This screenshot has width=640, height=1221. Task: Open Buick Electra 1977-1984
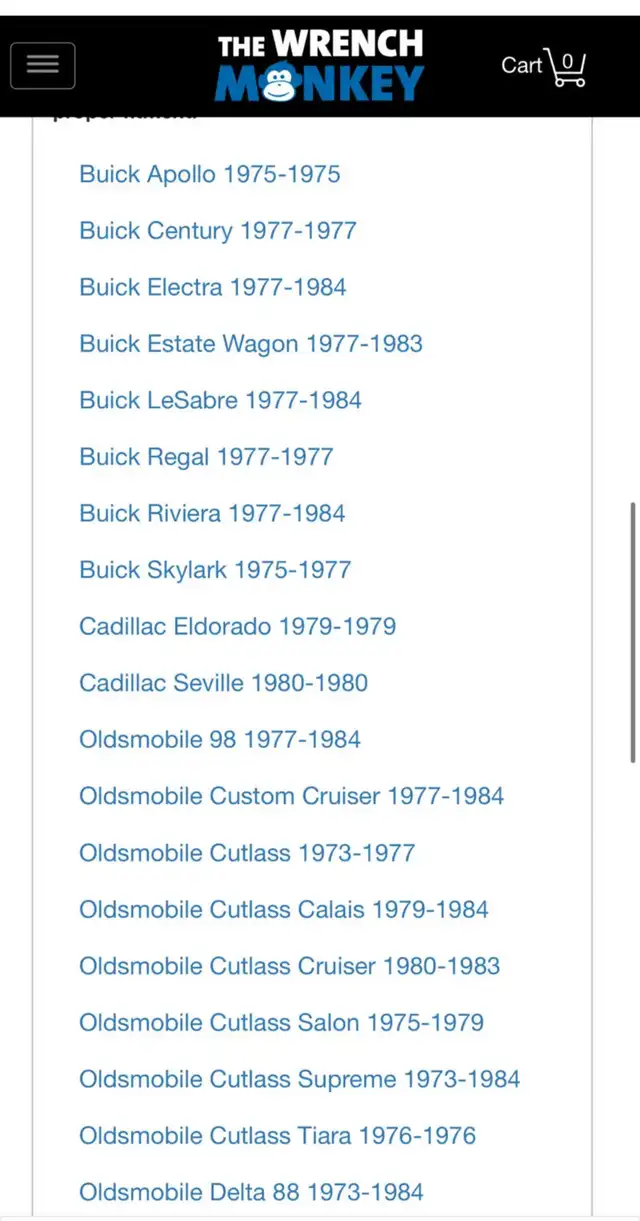pyautogui.click(x=213, y=287)
